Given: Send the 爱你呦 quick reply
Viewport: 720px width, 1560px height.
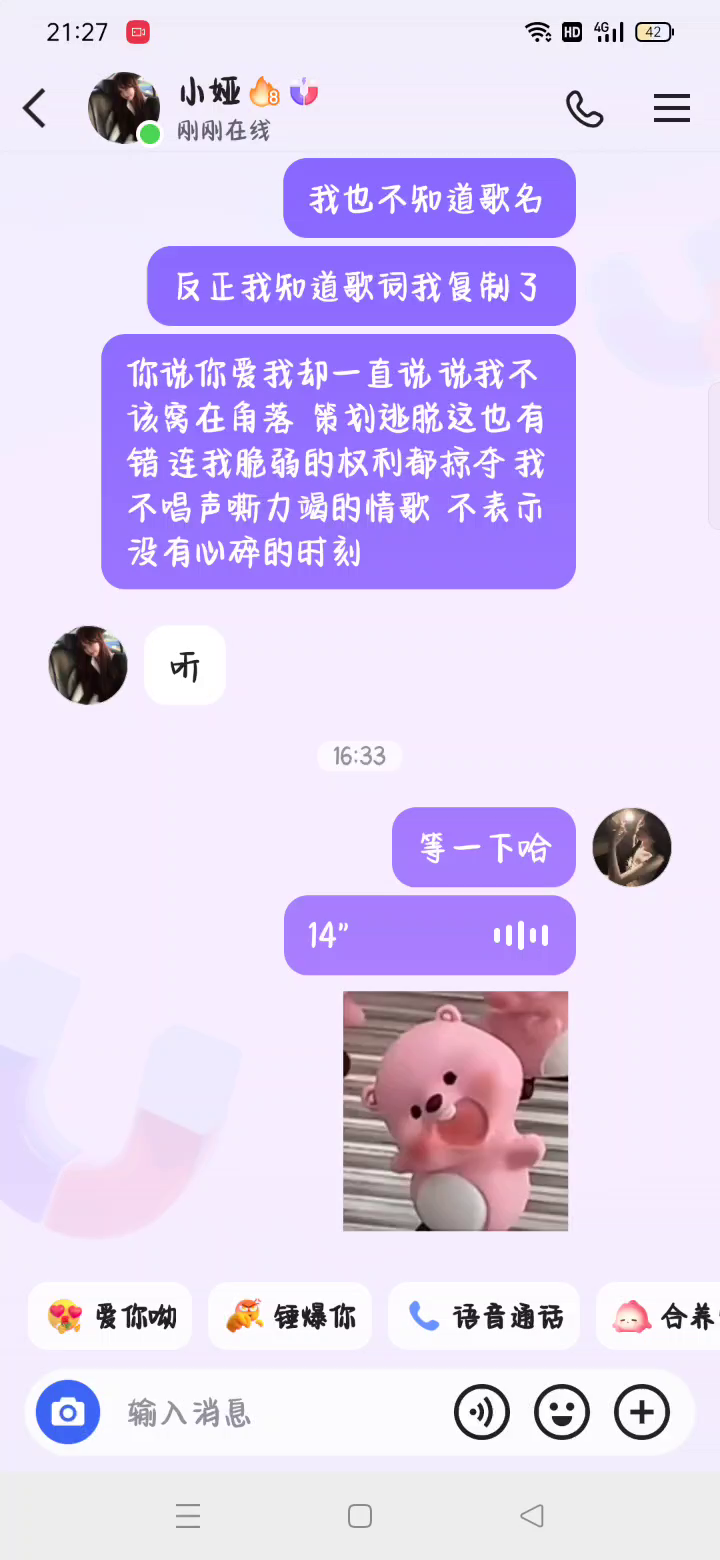Looking at the screenshot, I should (111, 1316).
